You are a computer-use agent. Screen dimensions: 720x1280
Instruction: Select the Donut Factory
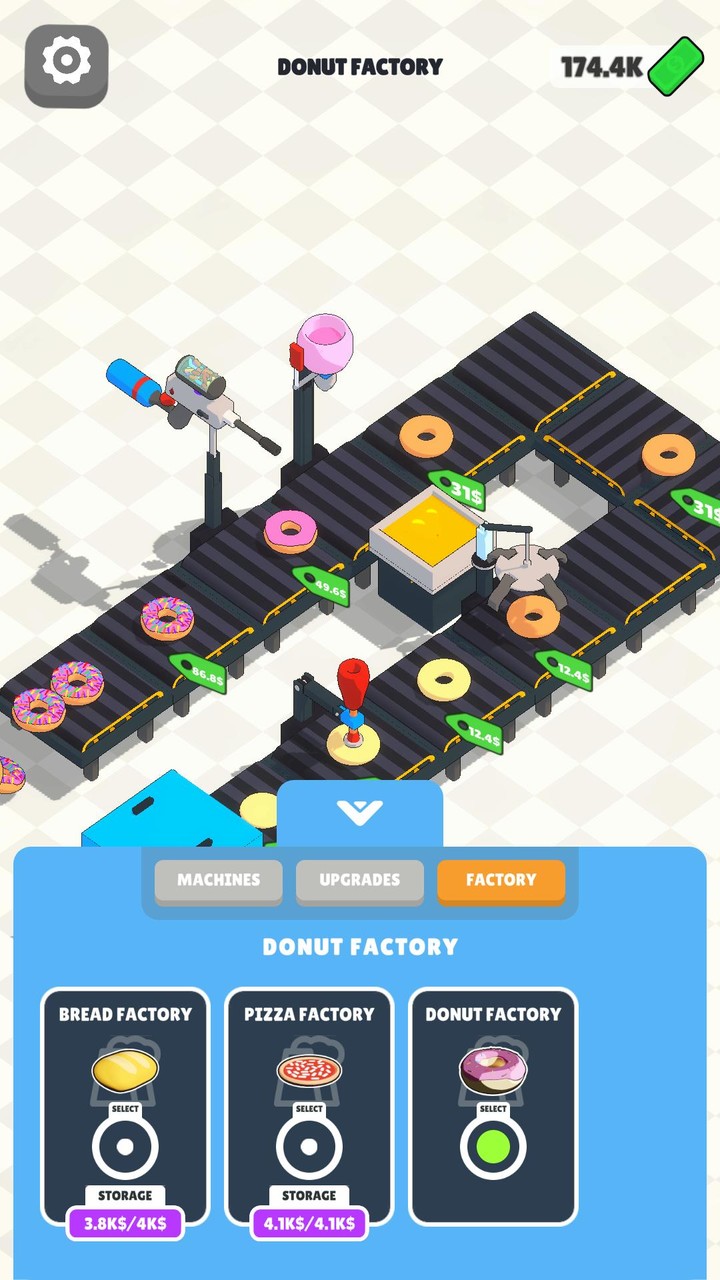(493, 1147)
